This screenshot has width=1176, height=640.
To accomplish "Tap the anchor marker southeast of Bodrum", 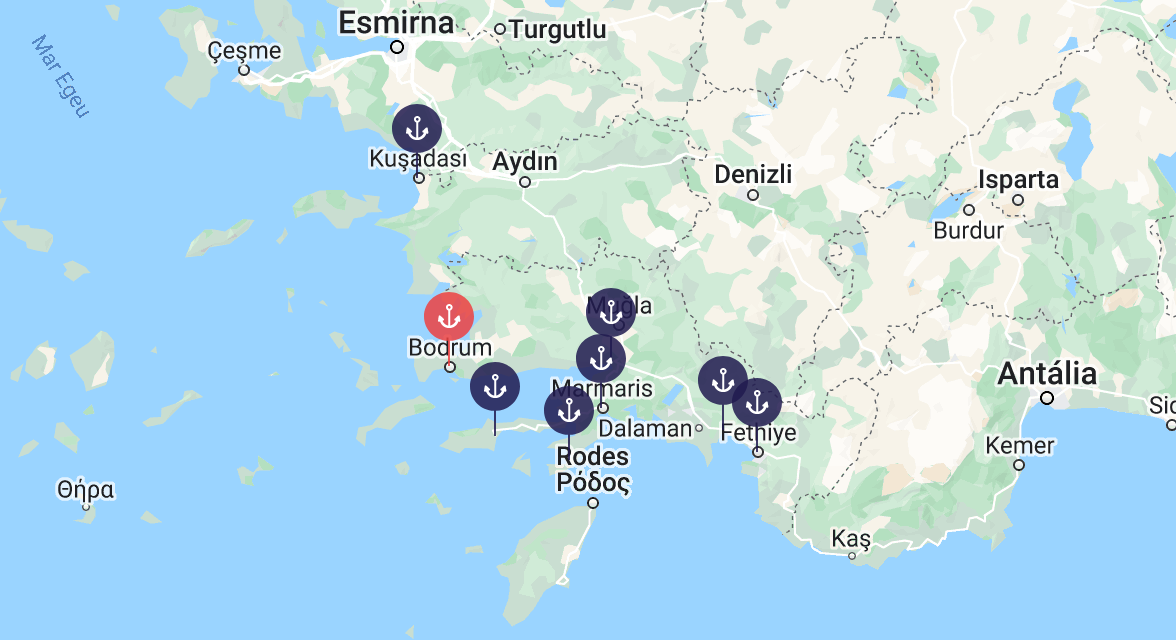I will (495, 387).
